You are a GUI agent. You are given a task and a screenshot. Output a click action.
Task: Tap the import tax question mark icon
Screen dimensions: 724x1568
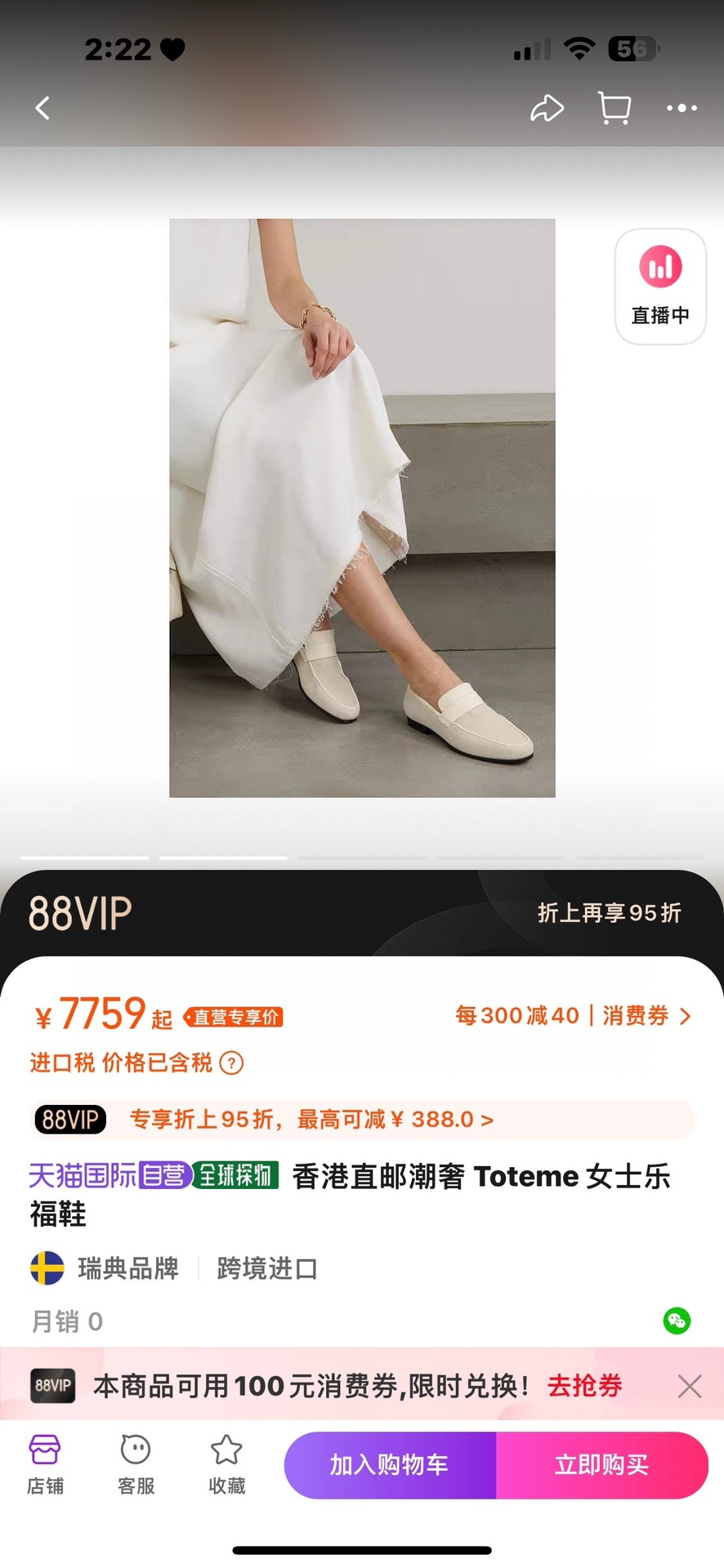232,1063
